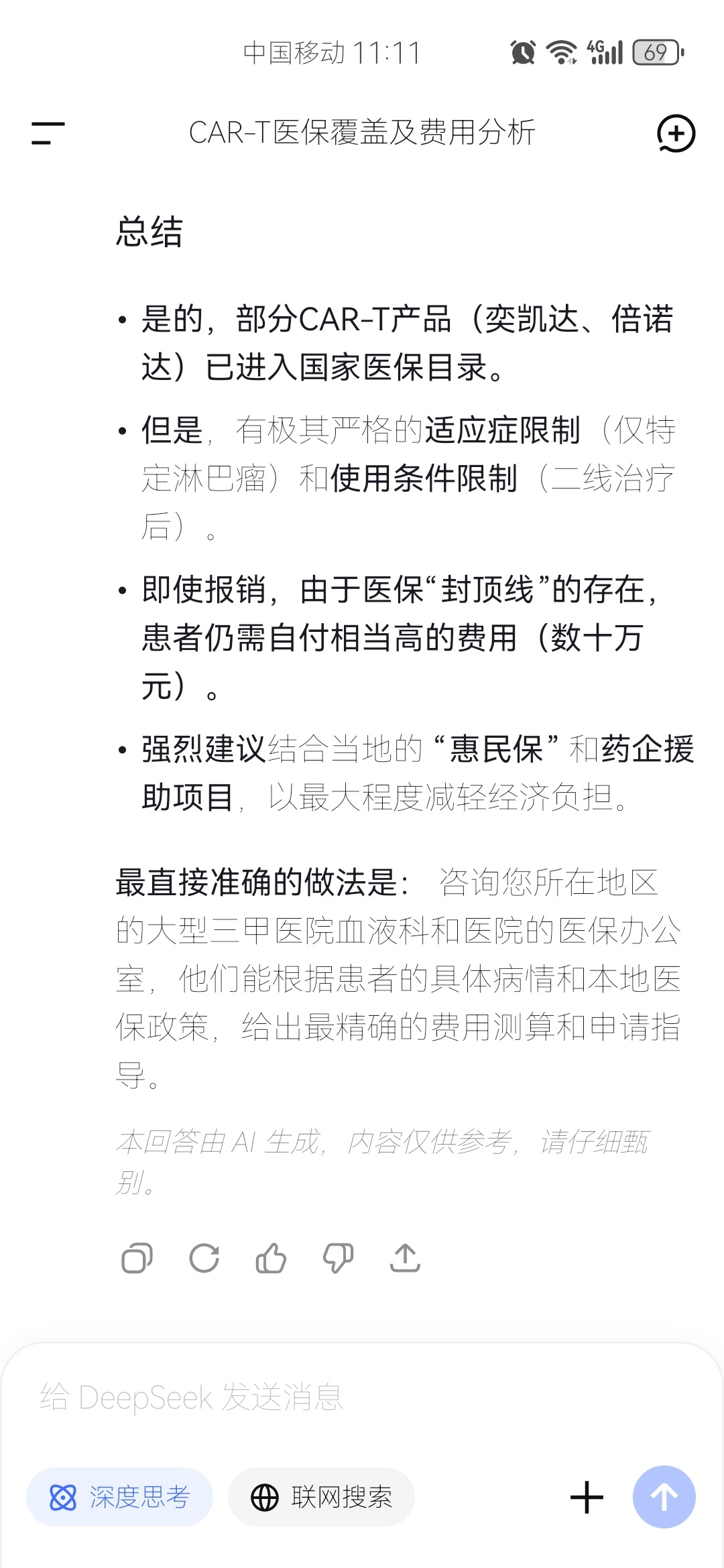The height and width of the screenshot is (1568, 724).
Task: Focus the 给 DeepSeek 发送消息 input field
Action: pos(362,1398)
